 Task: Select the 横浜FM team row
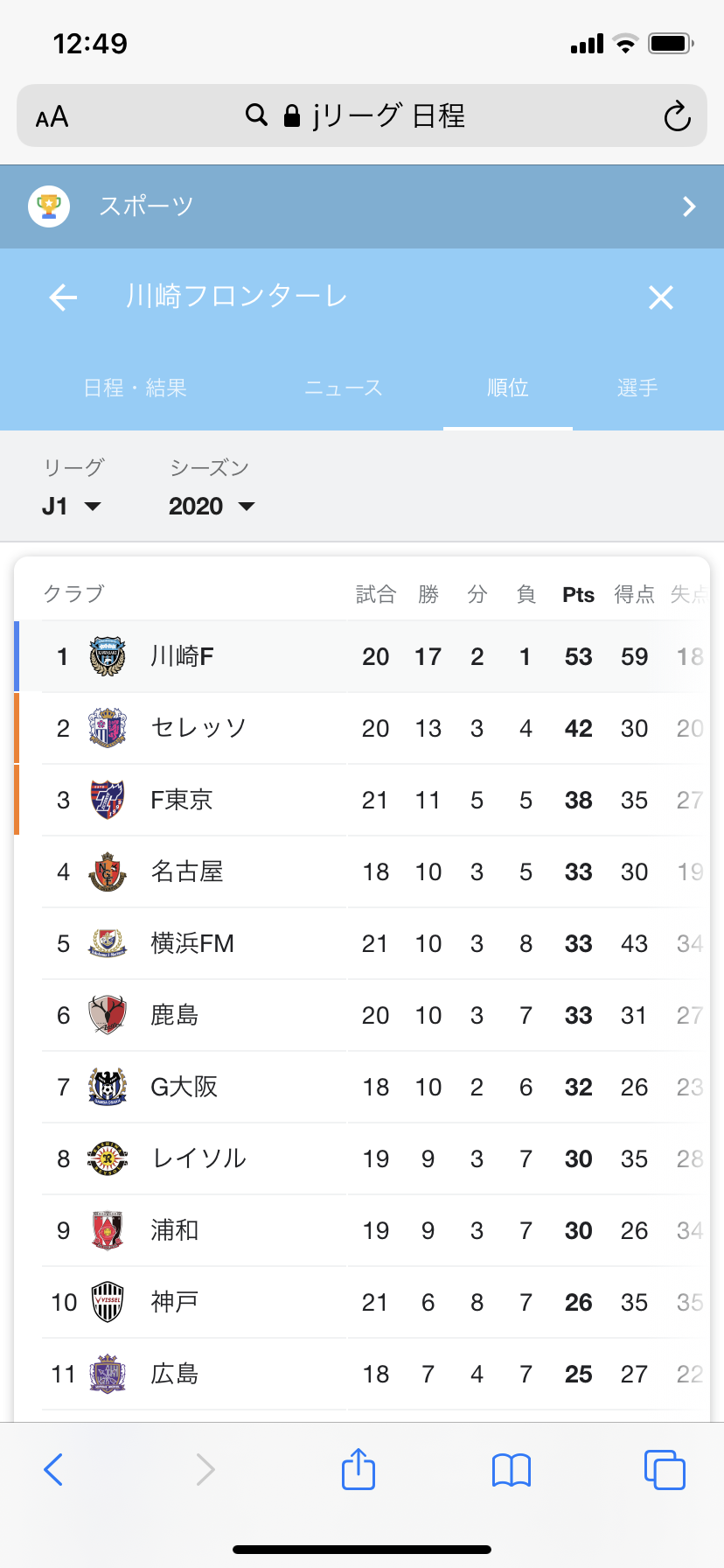tap(362, 943)
